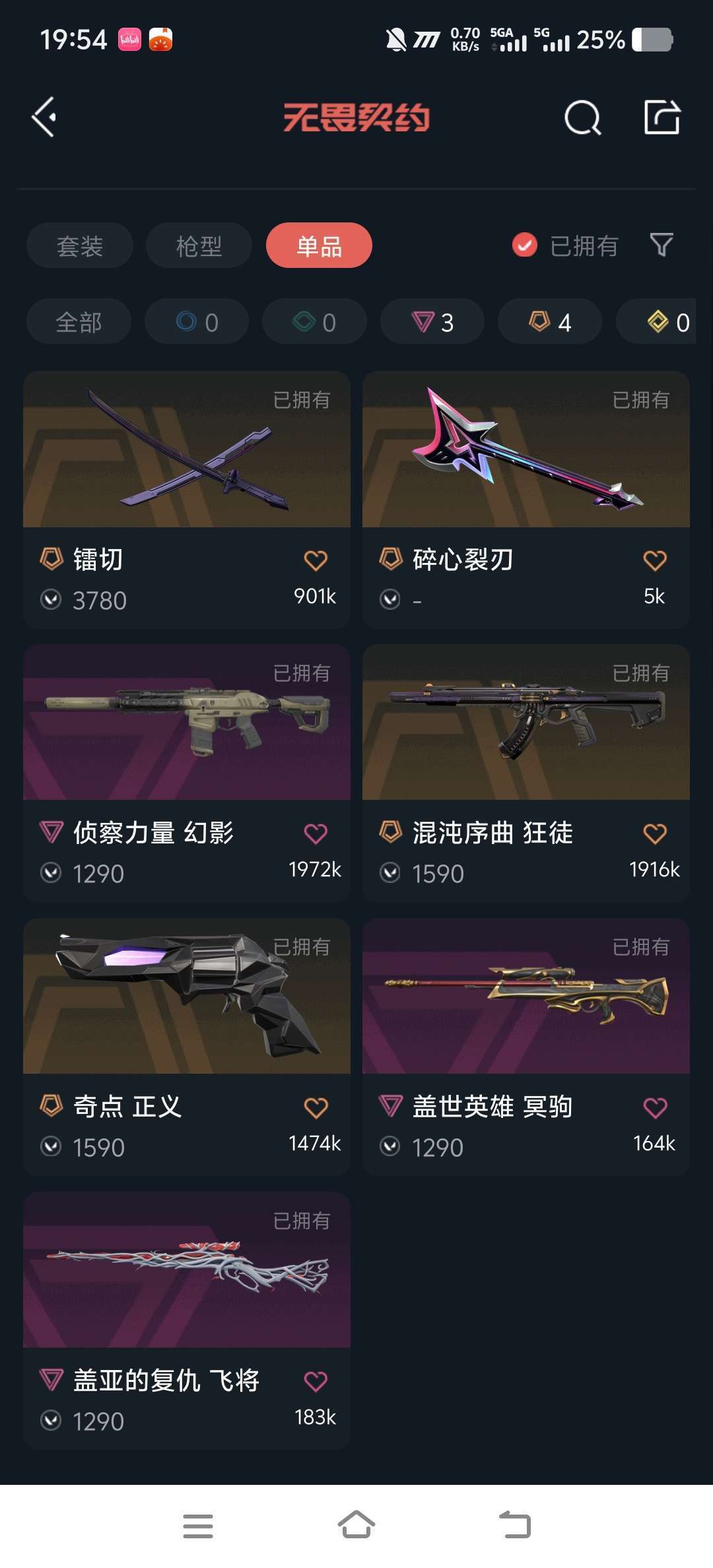Like the 奇点 正义 skin
This screenshot has height=1568, width=713.
click(315, 1108)
